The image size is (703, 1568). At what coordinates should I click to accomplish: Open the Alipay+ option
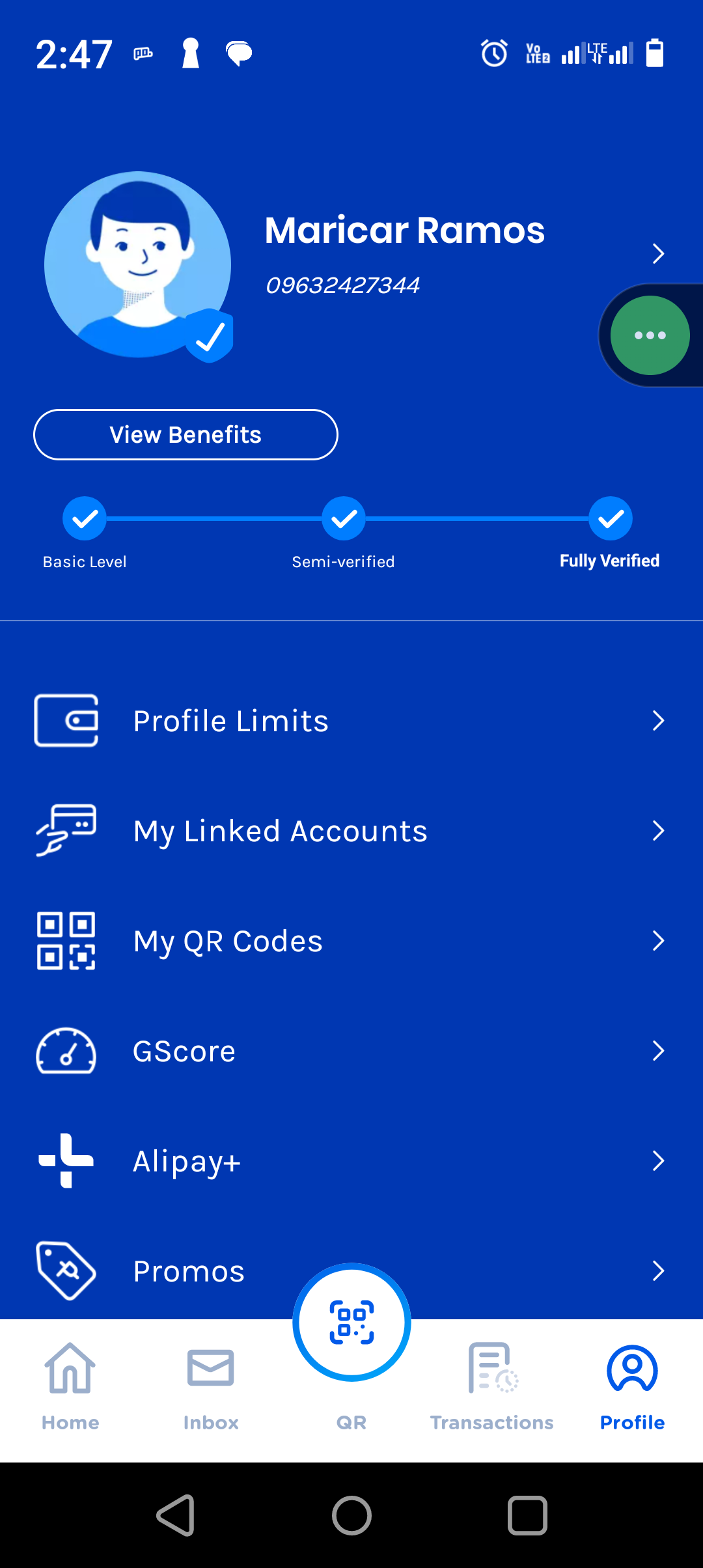(351, 1161)
